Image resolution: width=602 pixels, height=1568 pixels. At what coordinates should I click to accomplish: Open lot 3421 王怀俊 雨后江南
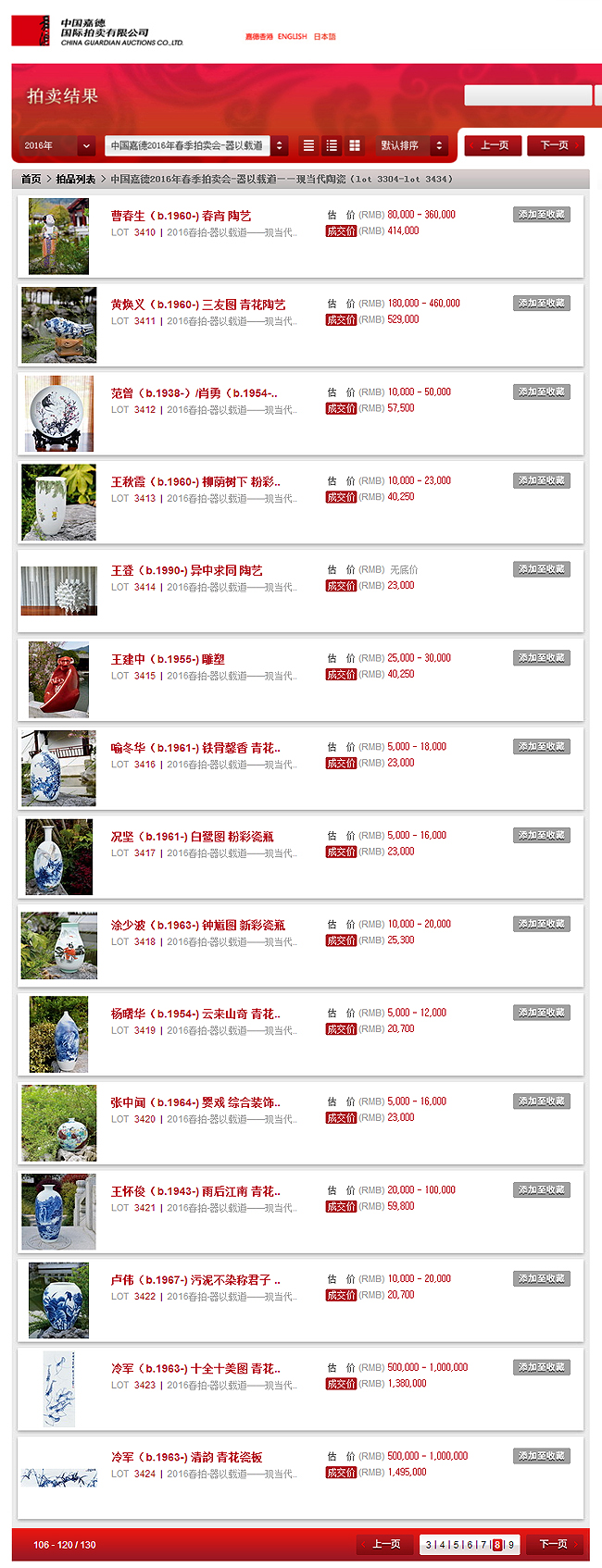195,1192
